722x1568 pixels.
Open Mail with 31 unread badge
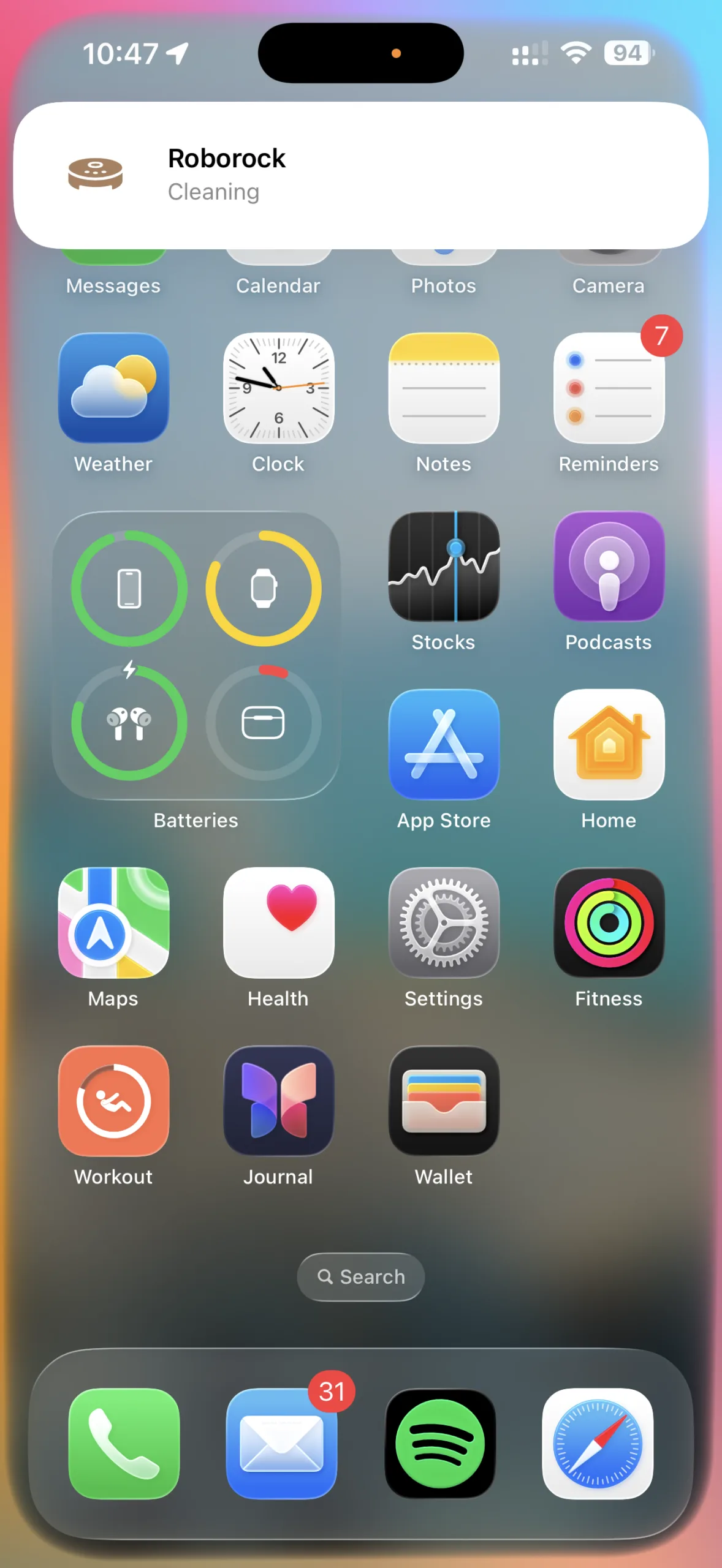pos(281,1444)
